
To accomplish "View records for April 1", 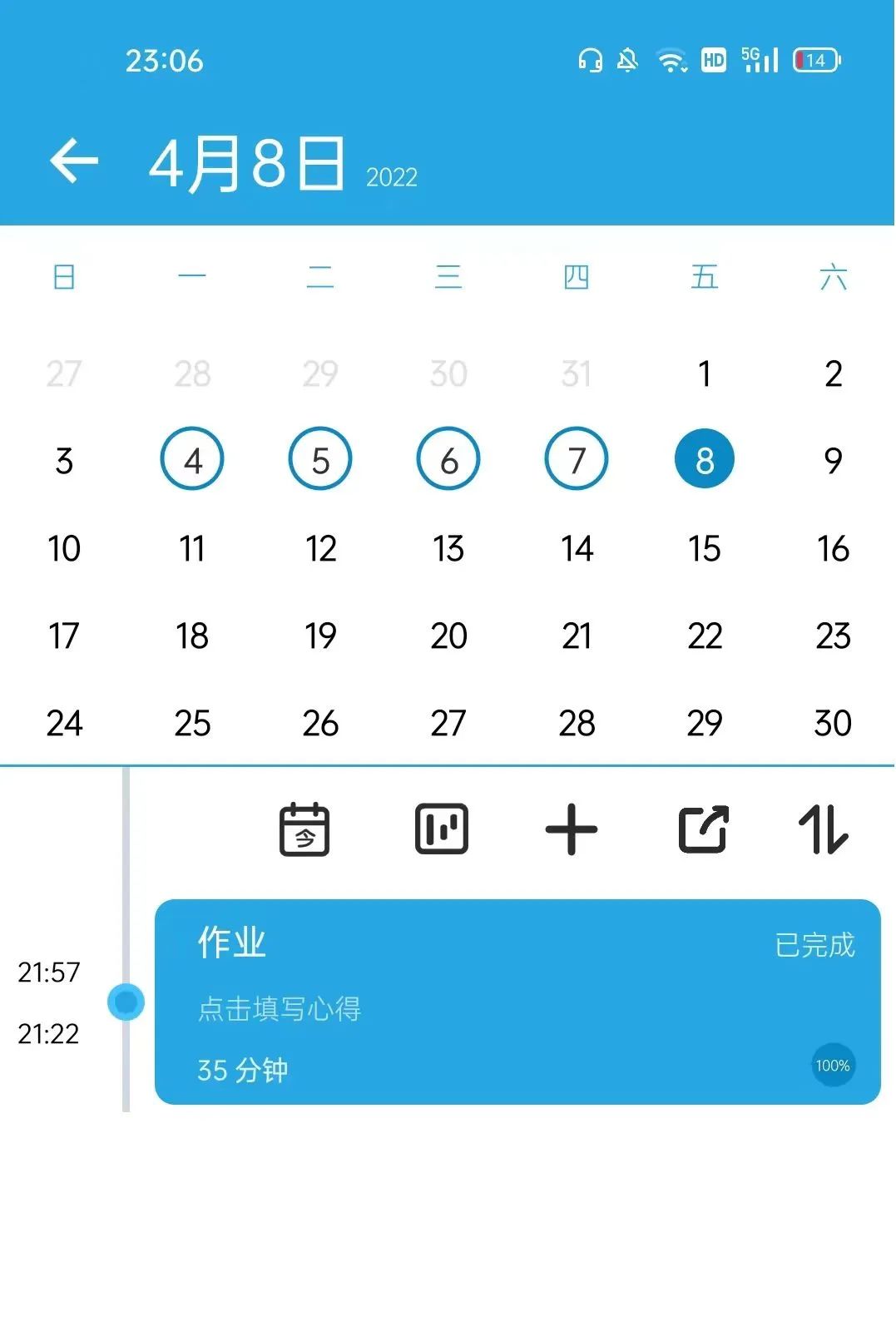I will tap(705, 374).
